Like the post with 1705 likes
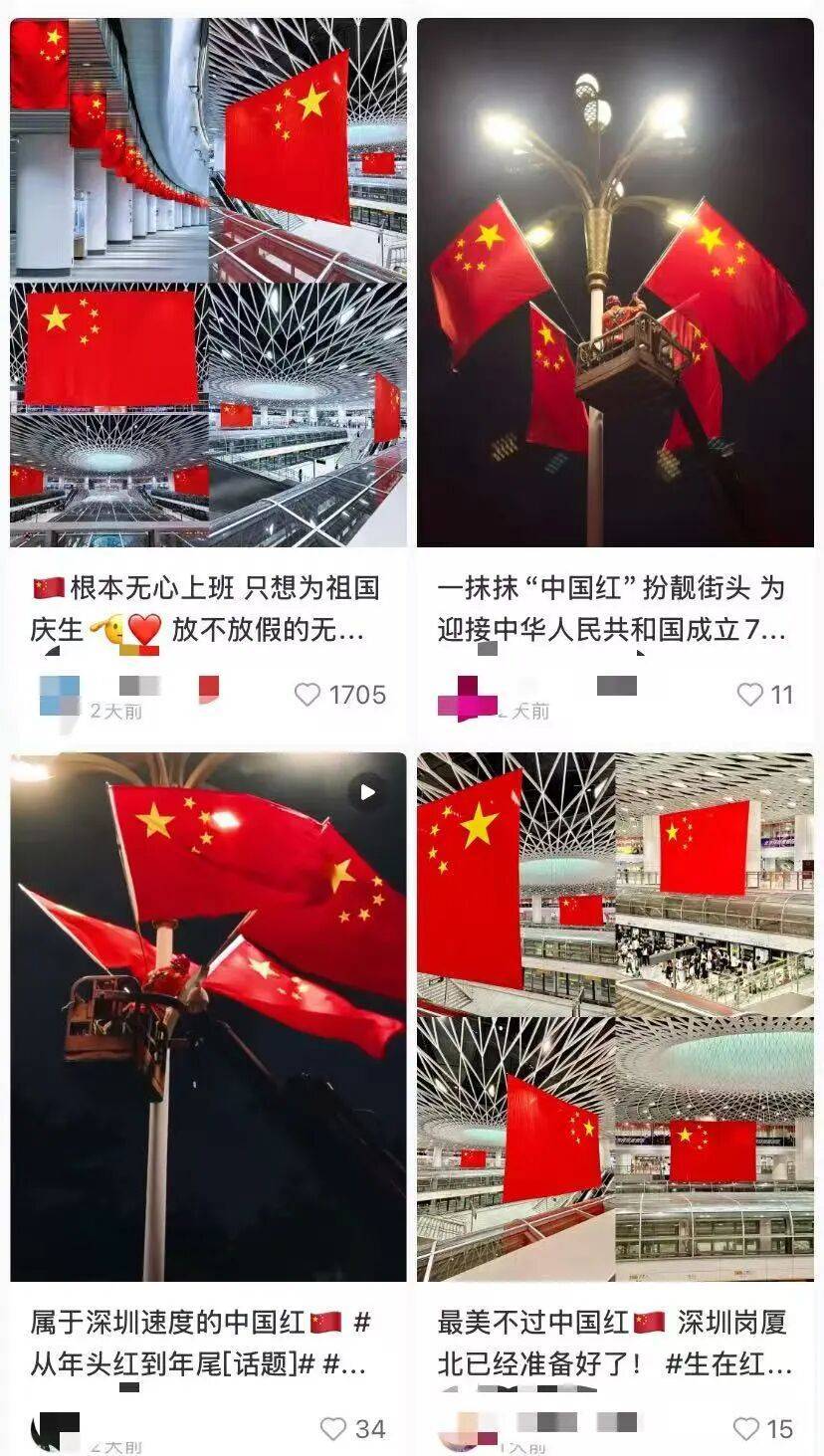This screenshot has height=1456, width=824. (309, 695)
